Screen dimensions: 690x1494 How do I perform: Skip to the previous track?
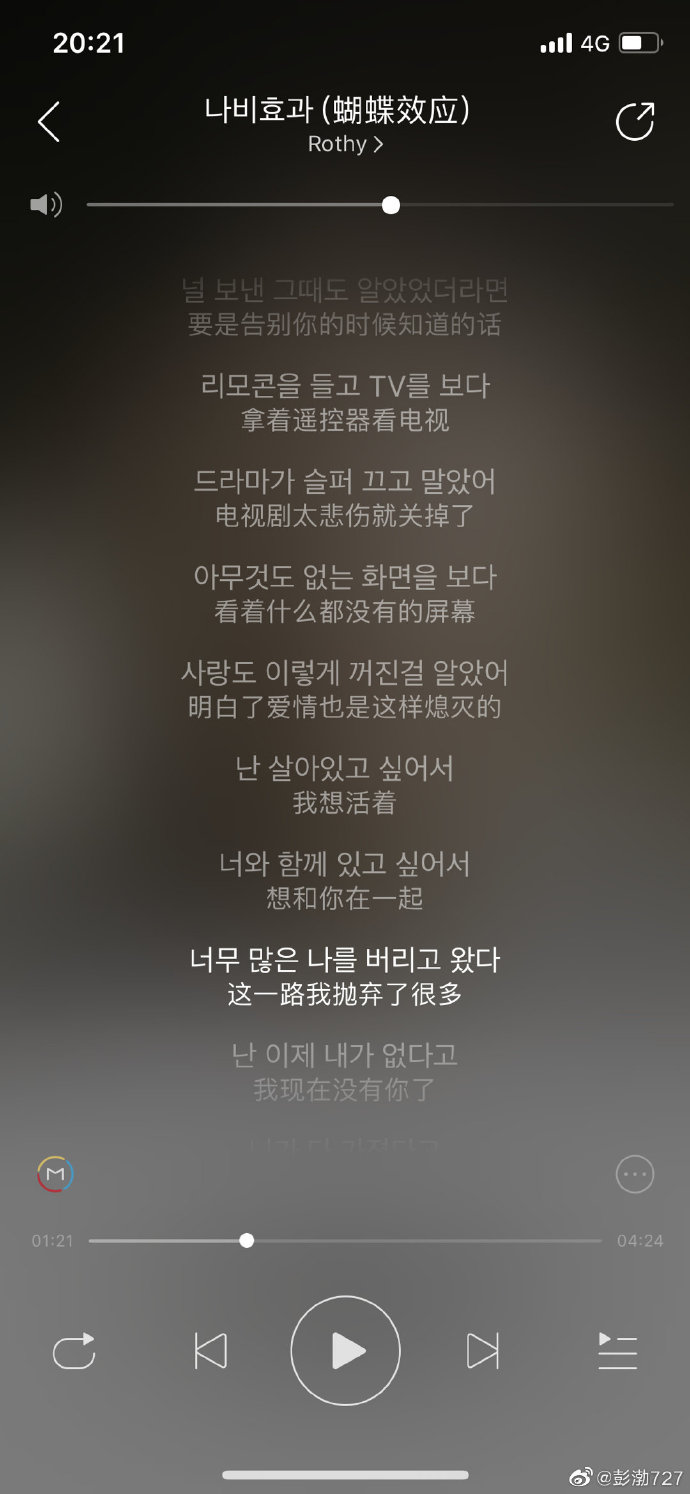coord(210,1351)
